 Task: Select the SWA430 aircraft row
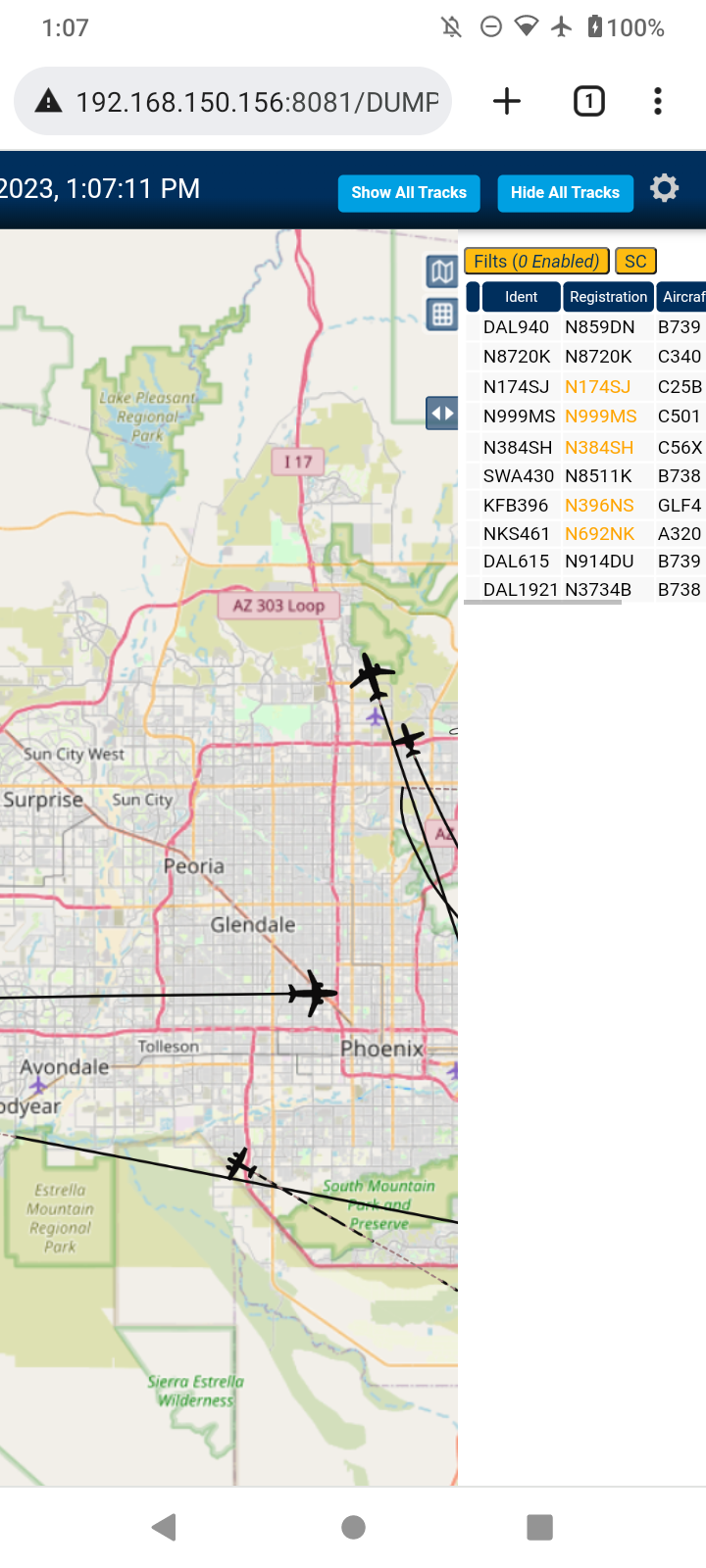pos(585,476)
